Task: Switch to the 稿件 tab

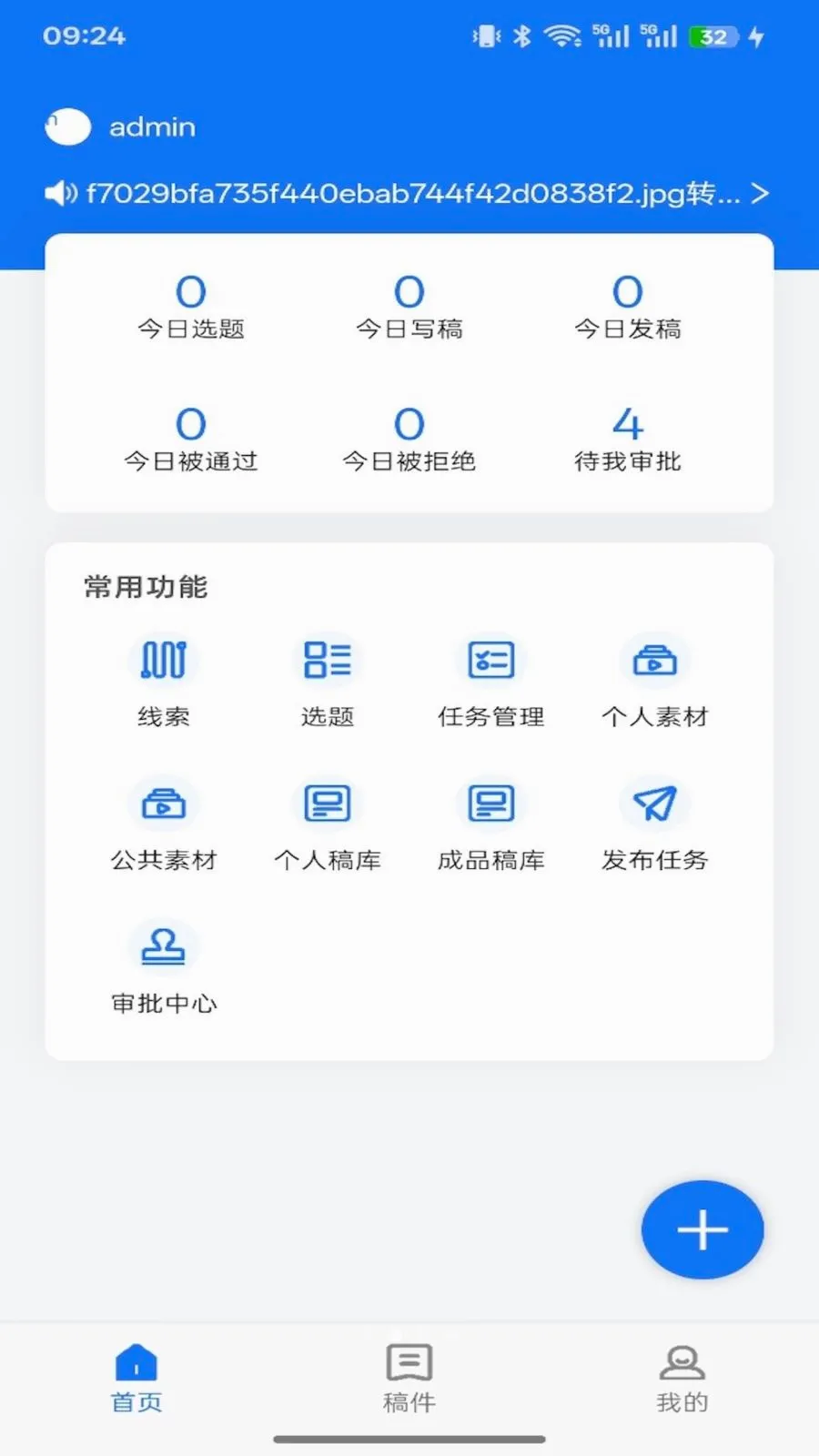Action: tap(409, 1378)
